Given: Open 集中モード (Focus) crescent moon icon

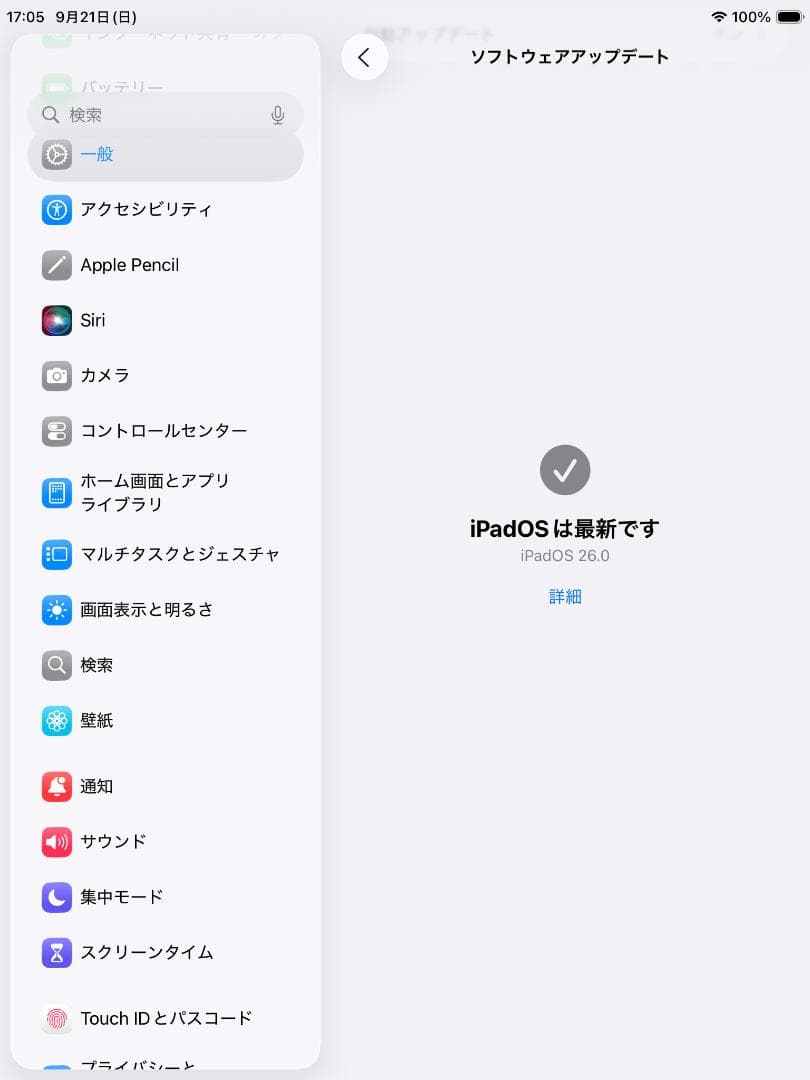Looking at the screenshot, I should [57, 897].
